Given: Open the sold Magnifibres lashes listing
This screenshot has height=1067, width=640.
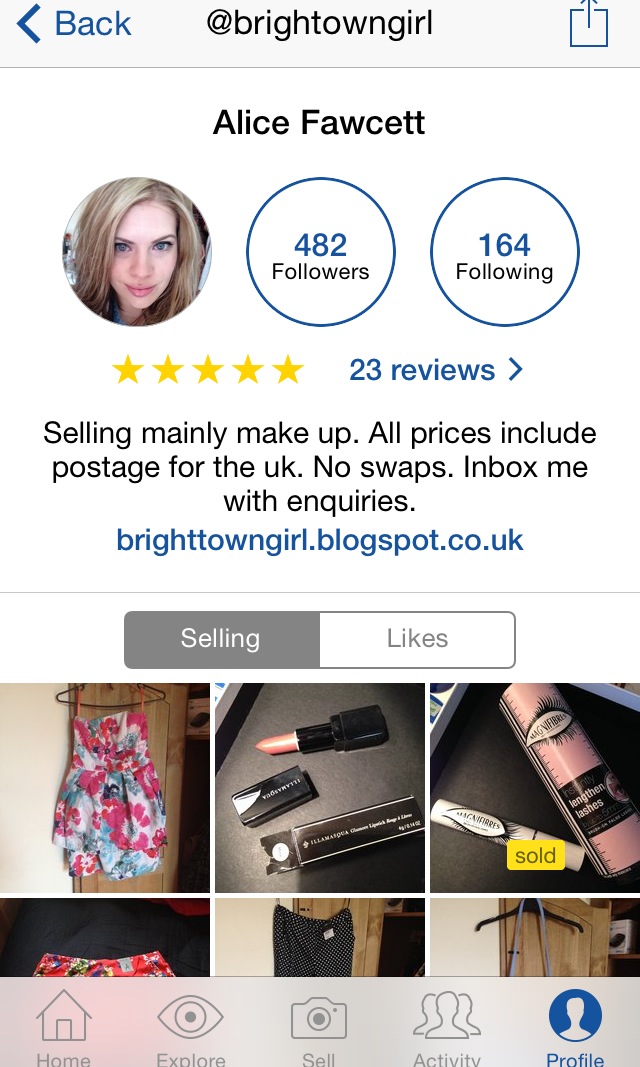Looking at the screenshot, I should click(x=535, y=787).
